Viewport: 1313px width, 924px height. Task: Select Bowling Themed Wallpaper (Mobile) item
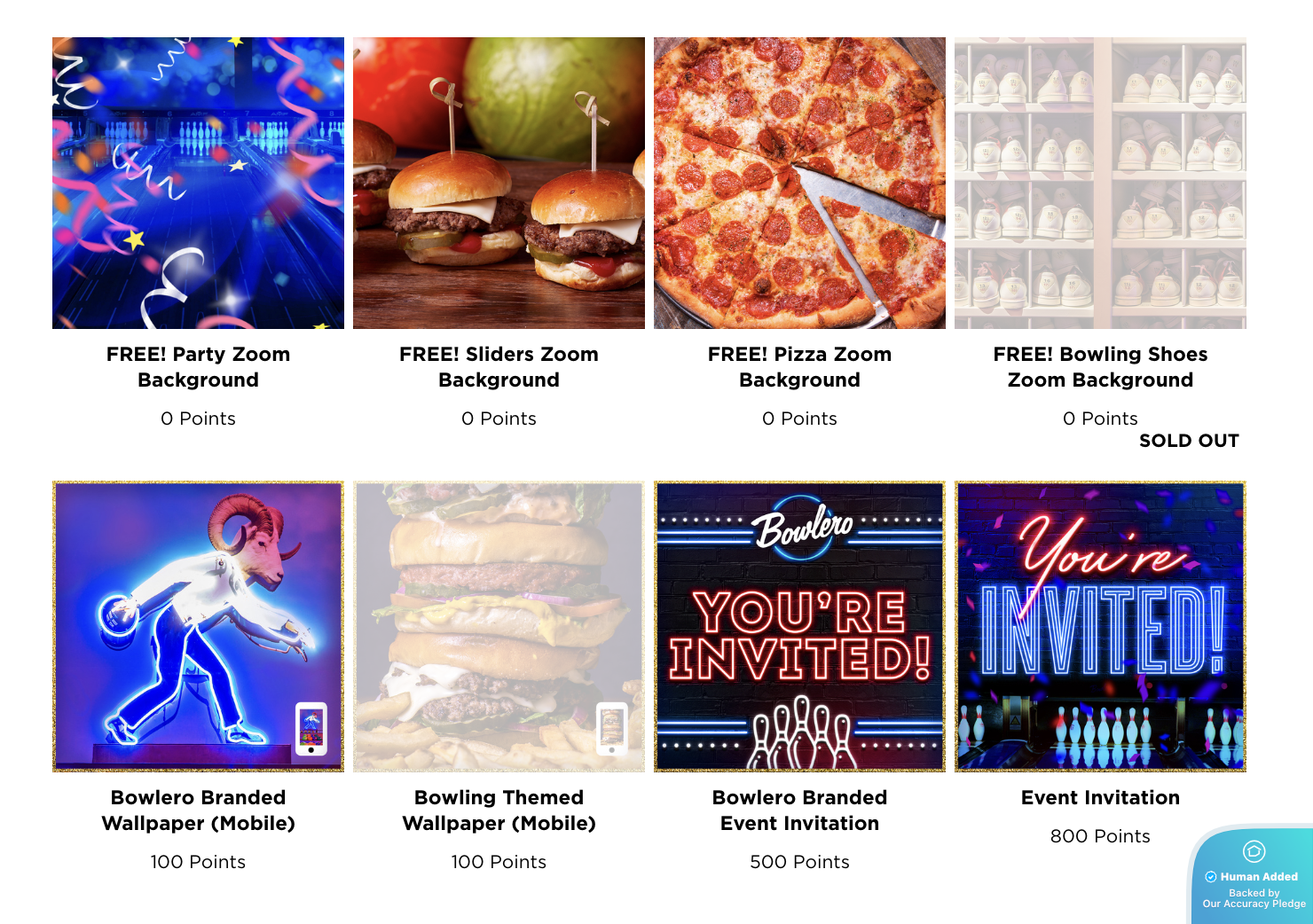499,626
